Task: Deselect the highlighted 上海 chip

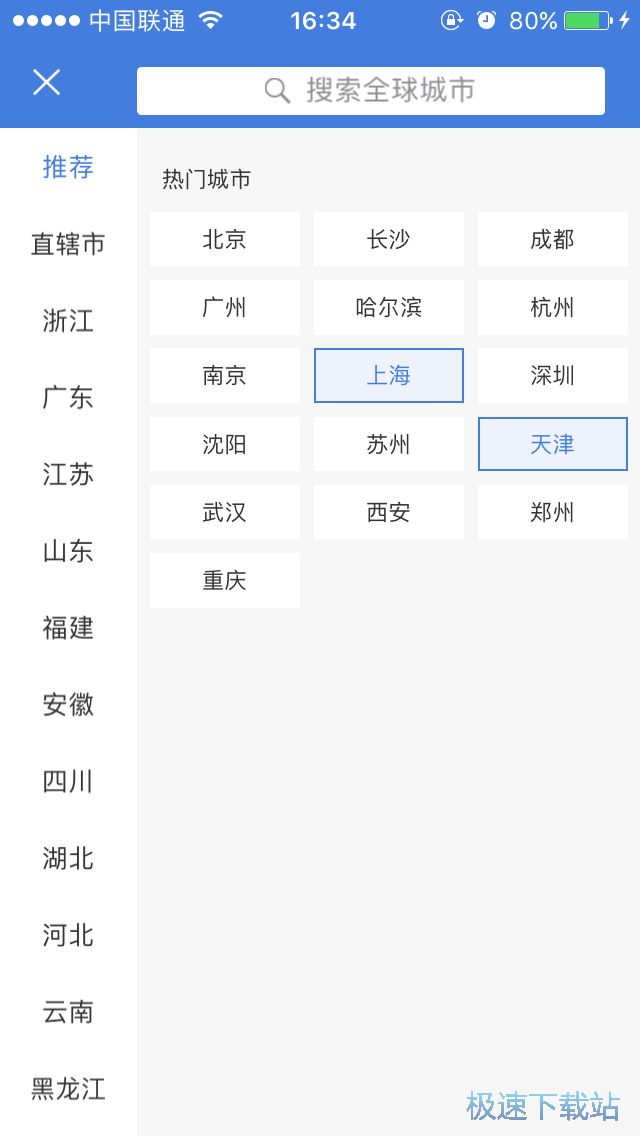Action: [388, 375]
